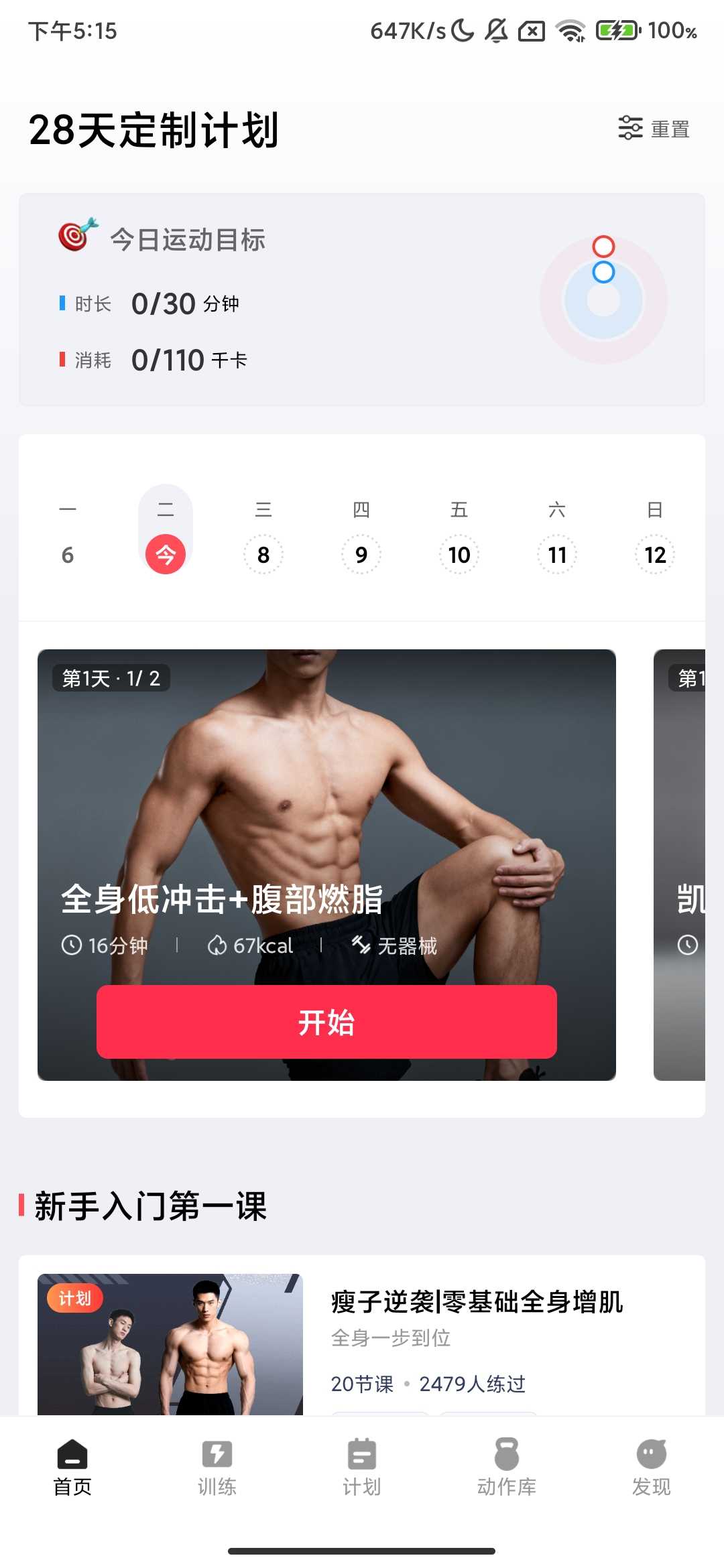This screenshot has height=1568, width=724.
Task: Open the 瘦子逆袭|零基础全身增肌 plan
Action: (476, 1302)
